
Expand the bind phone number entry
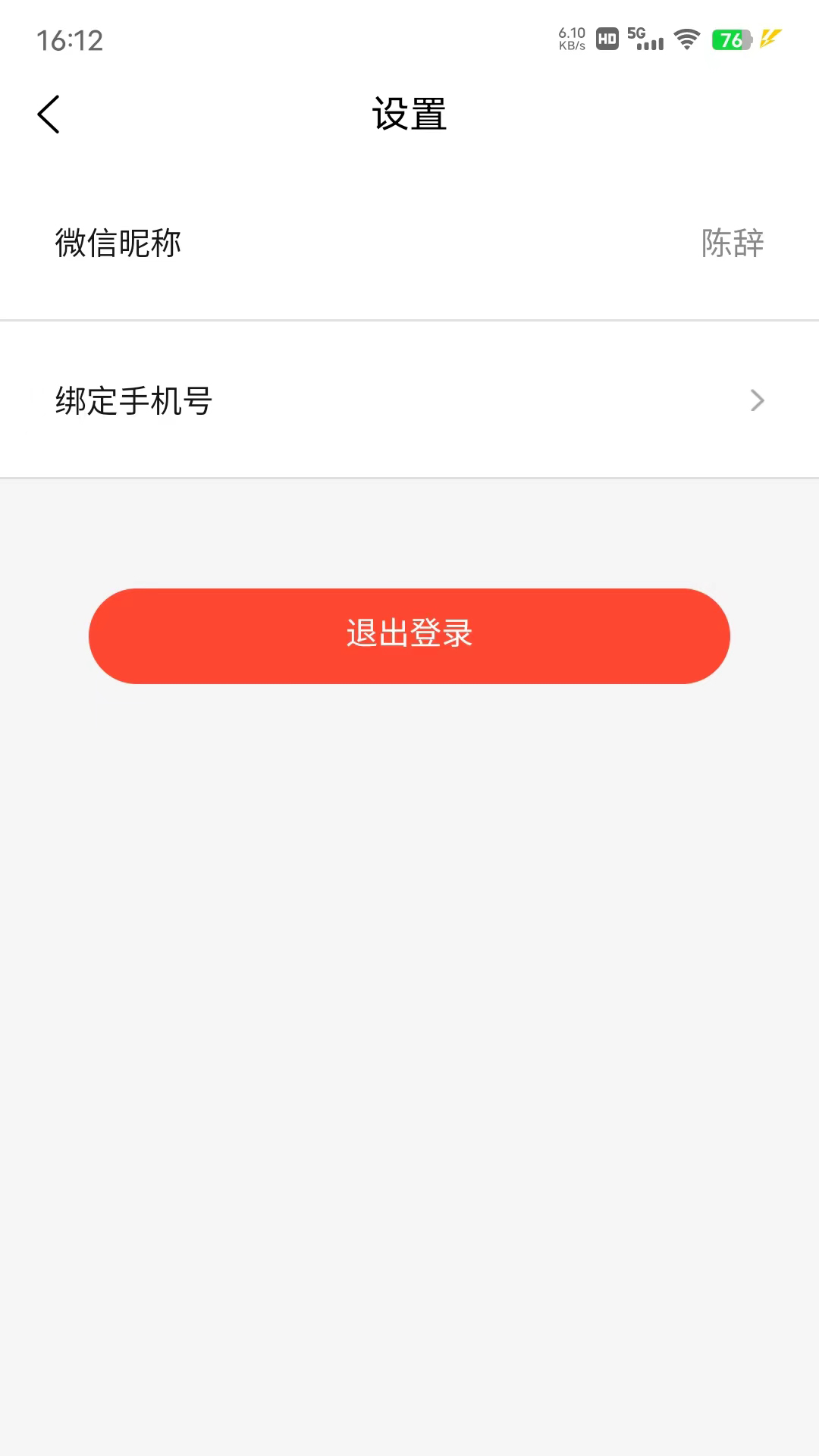pos(409,400)
